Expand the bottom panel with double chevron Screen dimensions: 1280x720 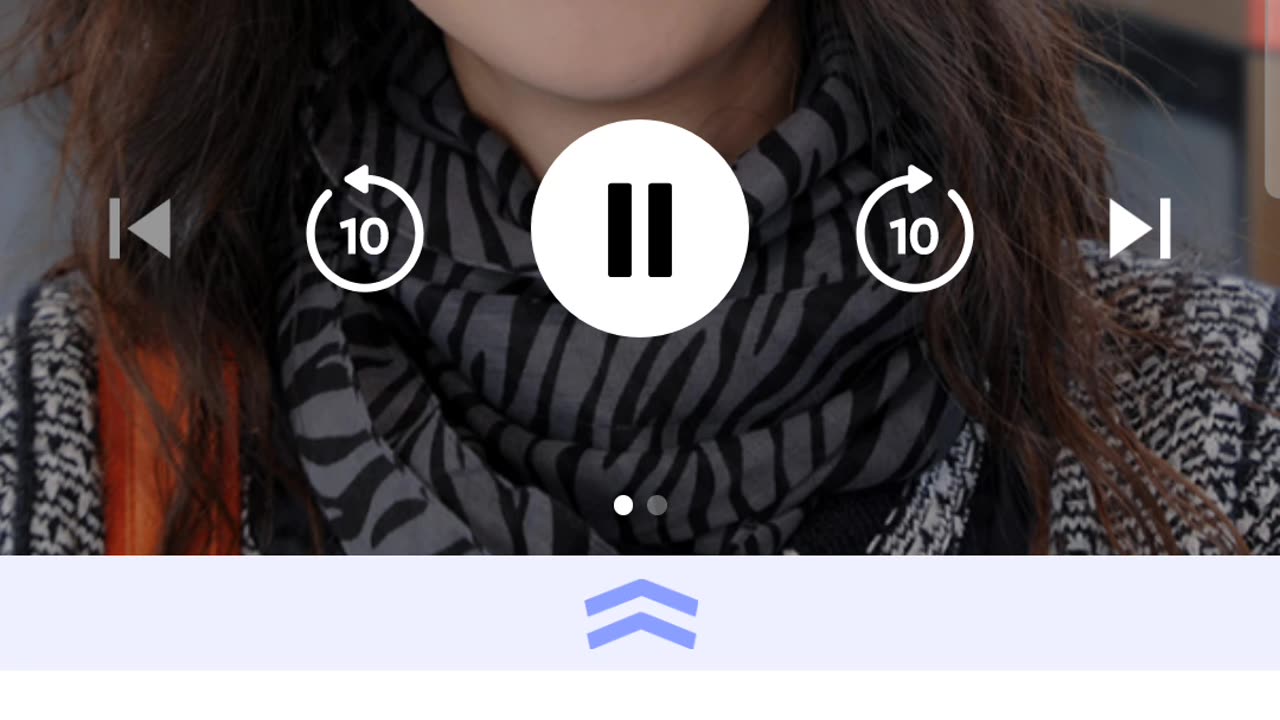point(640,613)
